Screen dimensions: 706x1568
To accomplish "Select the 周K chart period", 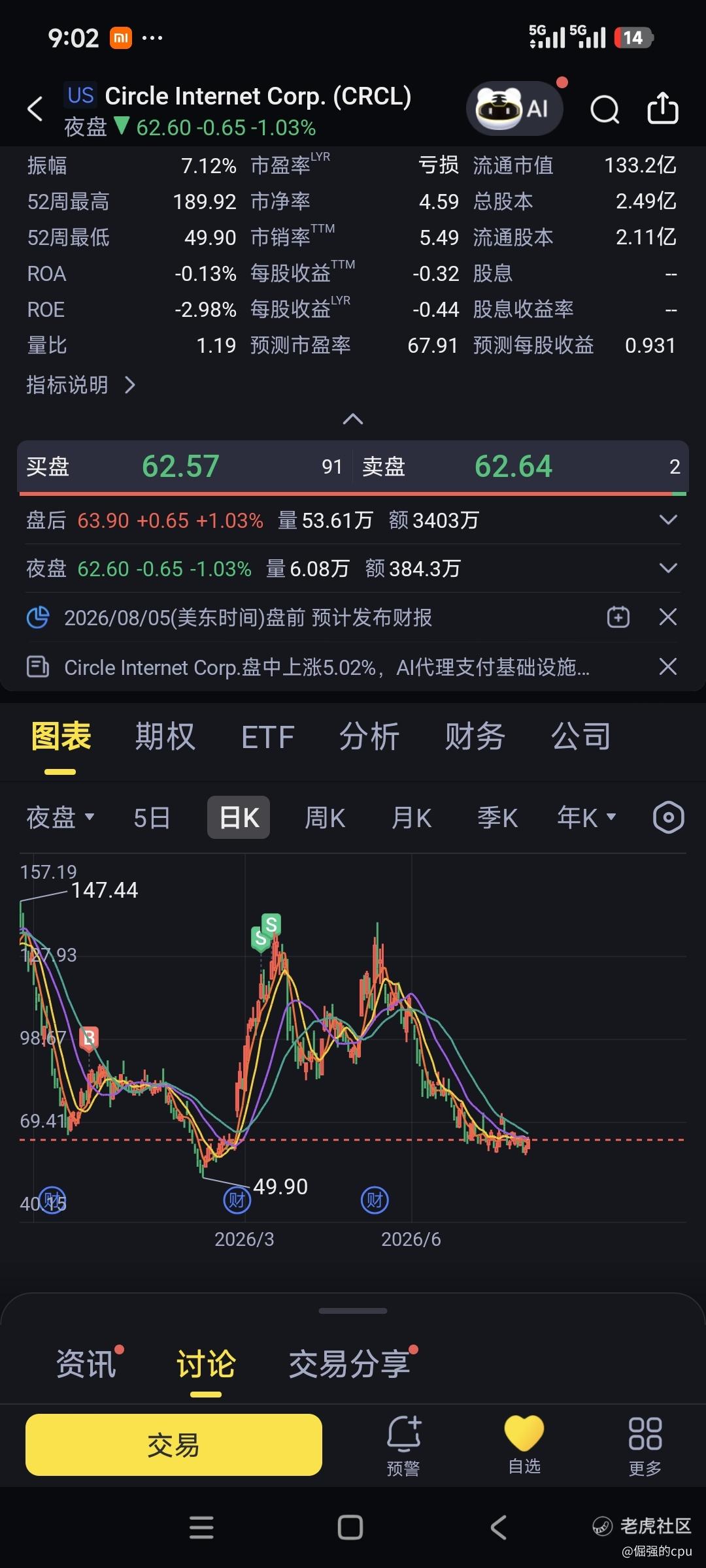I will (x=325, y=817).
